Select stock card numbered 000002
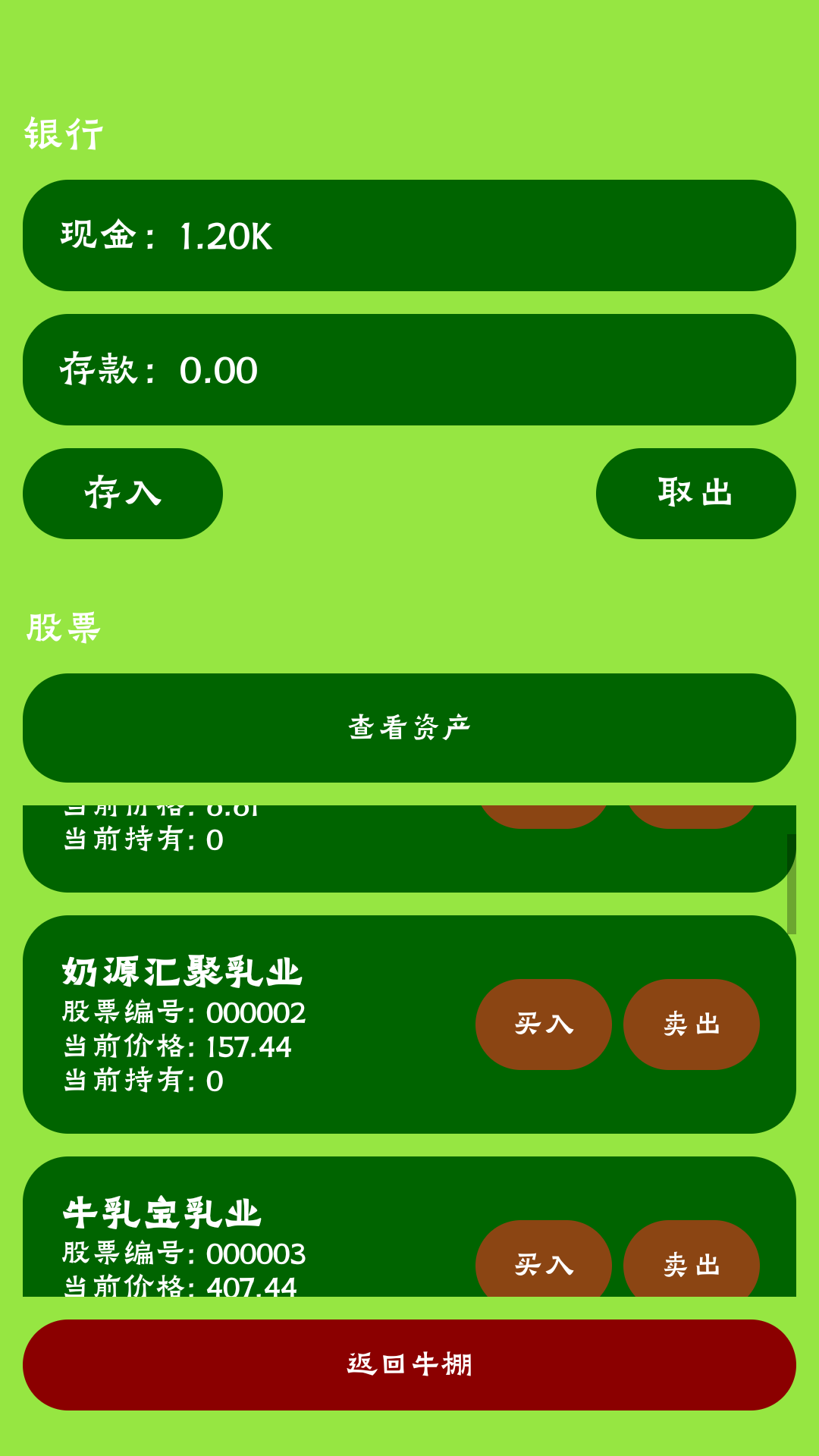 (x=258, y=1013)
